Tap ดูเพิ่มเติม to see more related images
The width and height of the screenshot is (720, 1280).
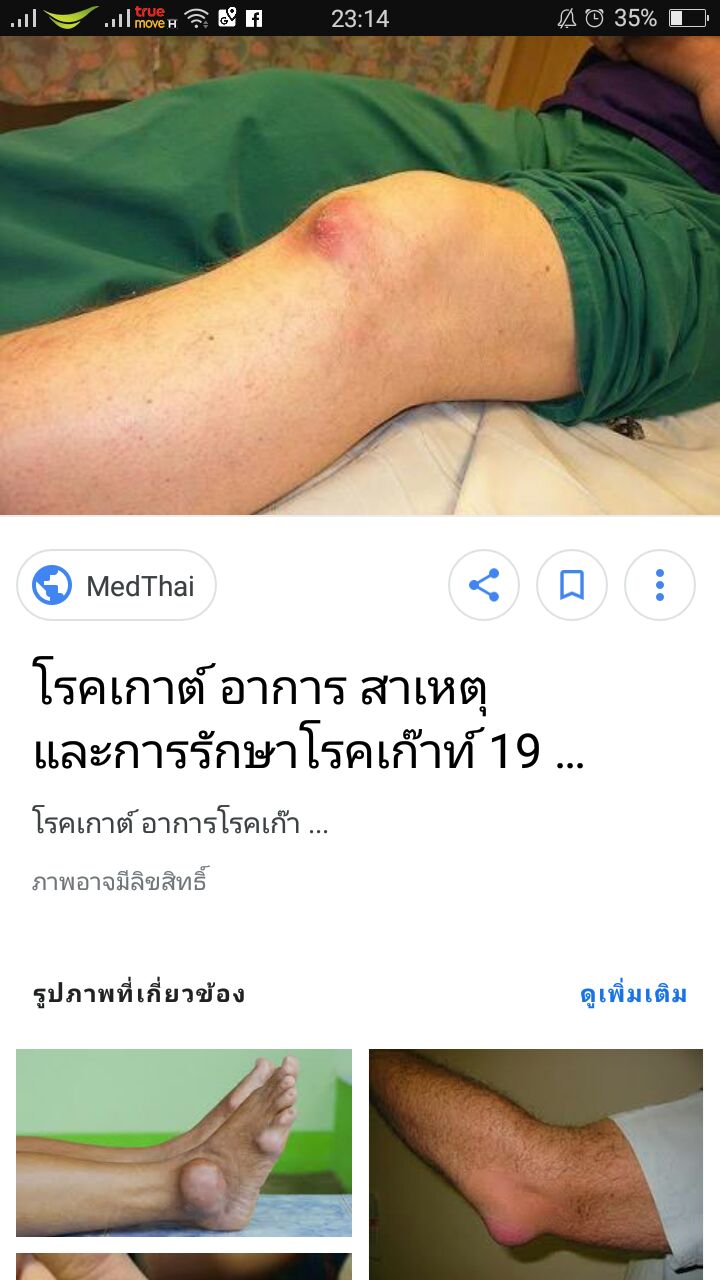coord(634,994)
